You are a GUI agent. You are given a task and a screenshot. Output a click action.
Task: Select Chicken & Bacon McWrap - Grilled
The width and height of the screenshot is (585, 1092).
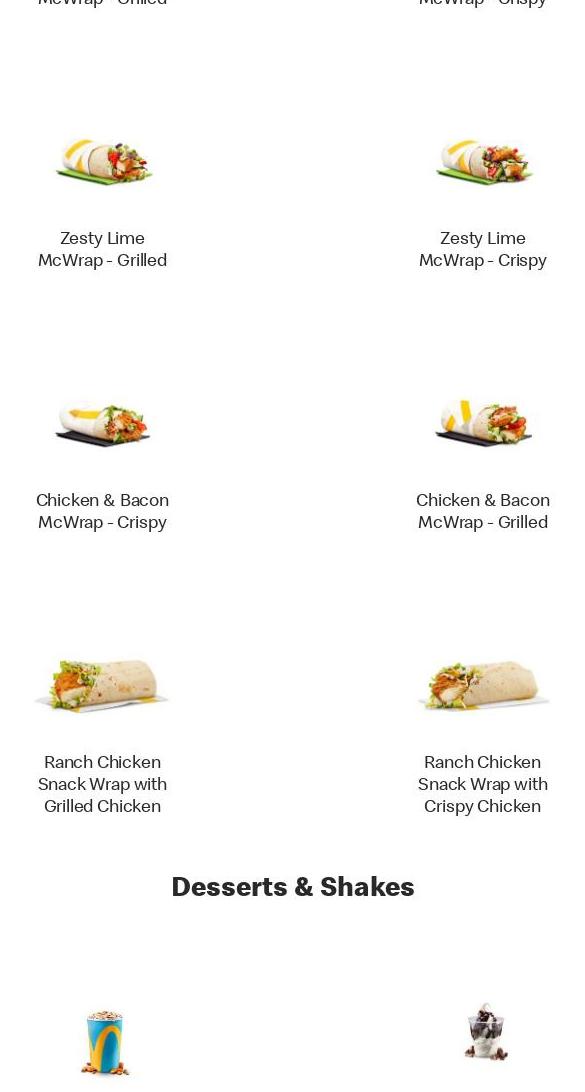(x=483, y=463)
